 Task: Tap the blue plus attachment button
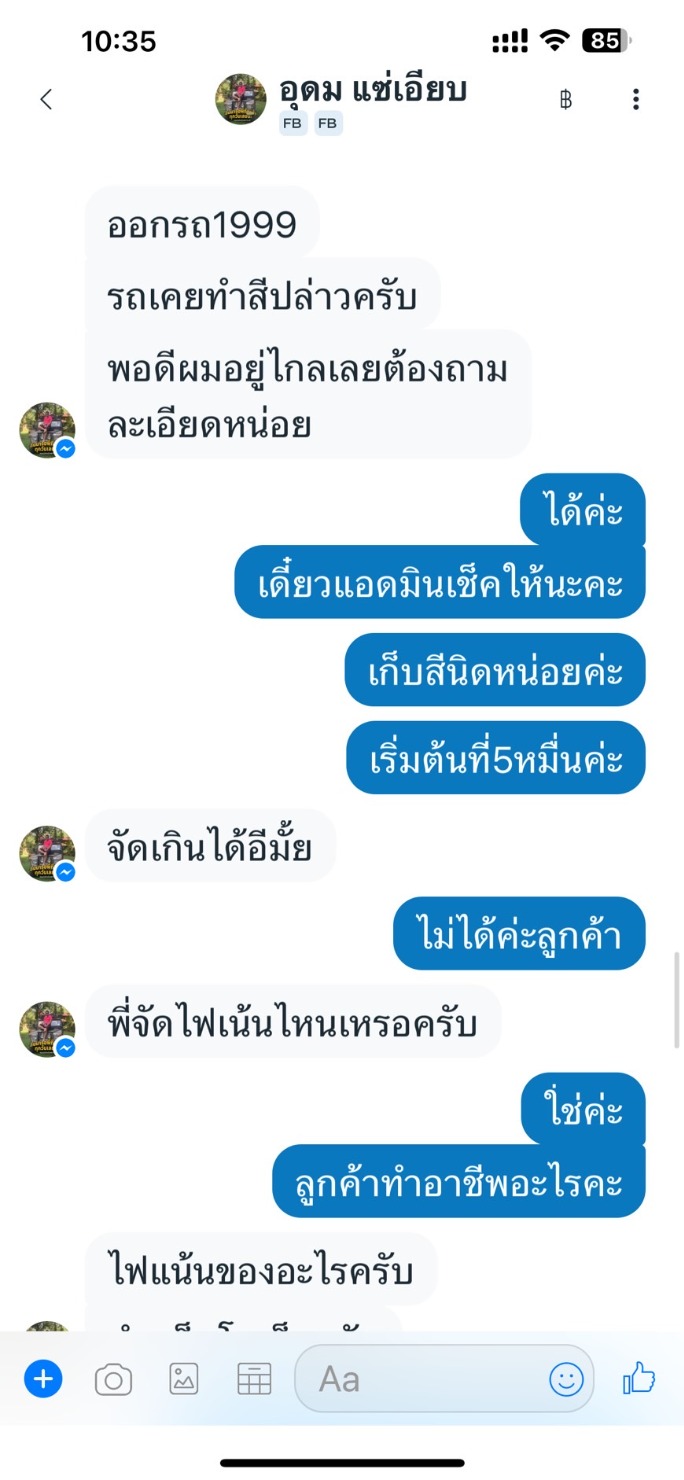coord(43,1380)
